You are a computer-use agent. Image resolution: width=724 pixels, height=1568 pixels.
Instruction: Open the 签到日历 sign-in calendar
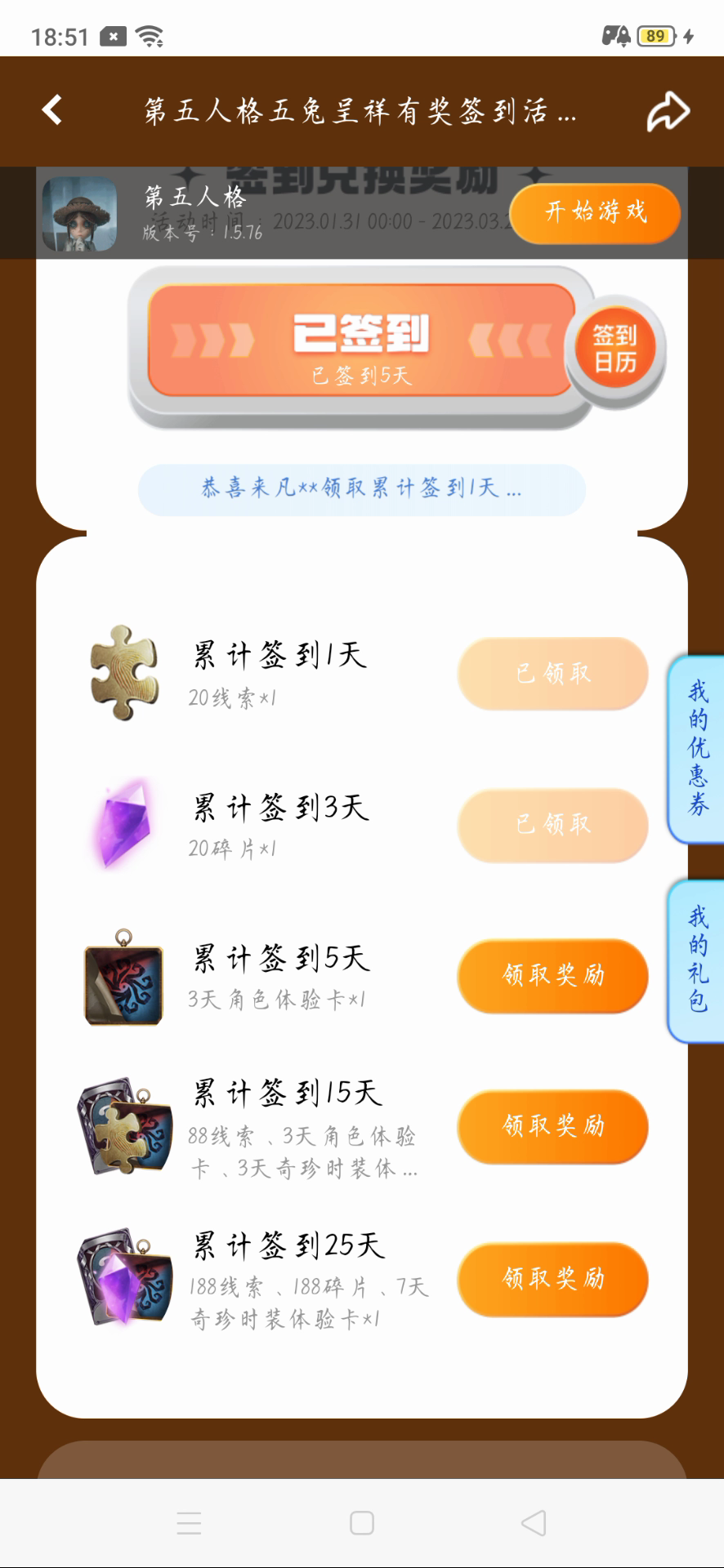(x=615, y=350)
